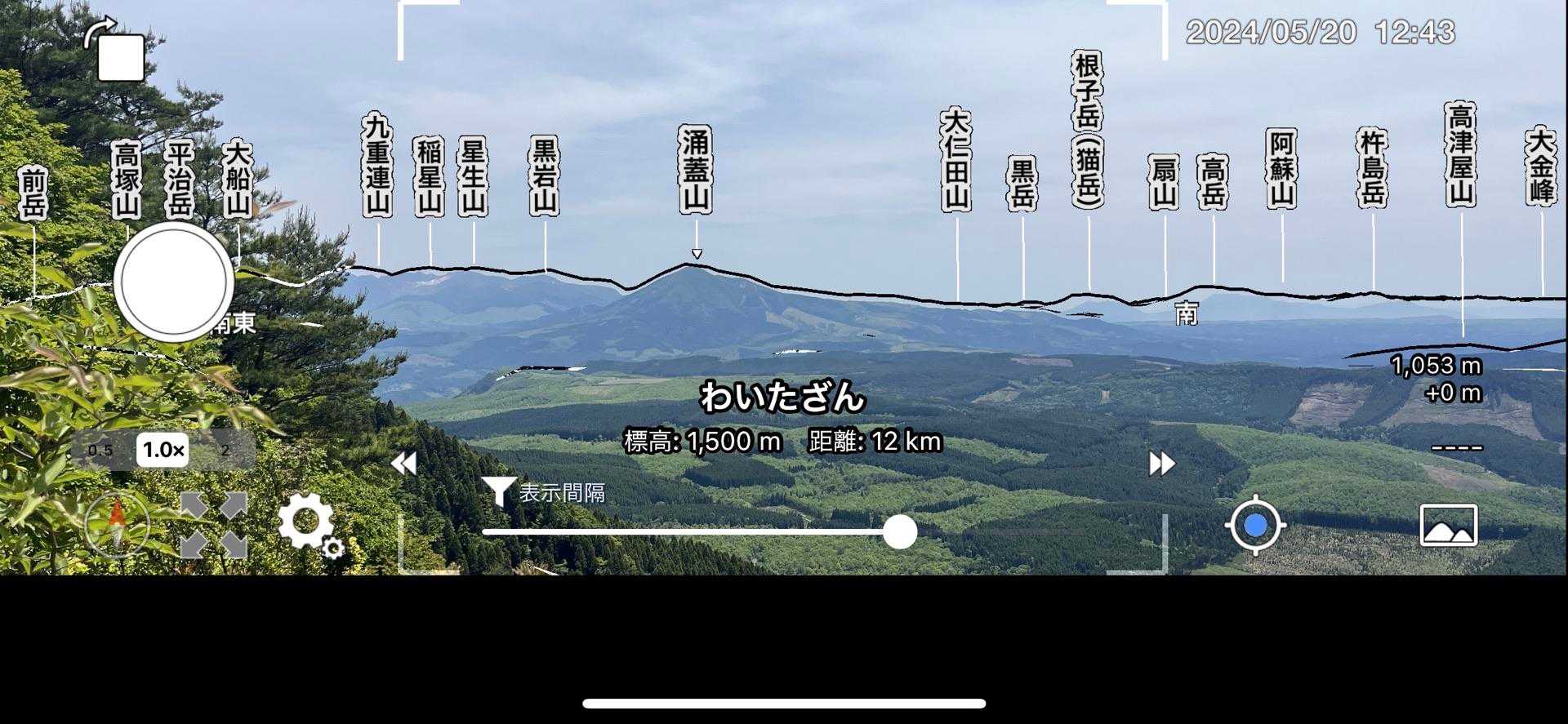The height and width of the screenshot is (724, 1568).
Task: Jump to previous mountain with rewind arrows
Action: coord(403,464)
